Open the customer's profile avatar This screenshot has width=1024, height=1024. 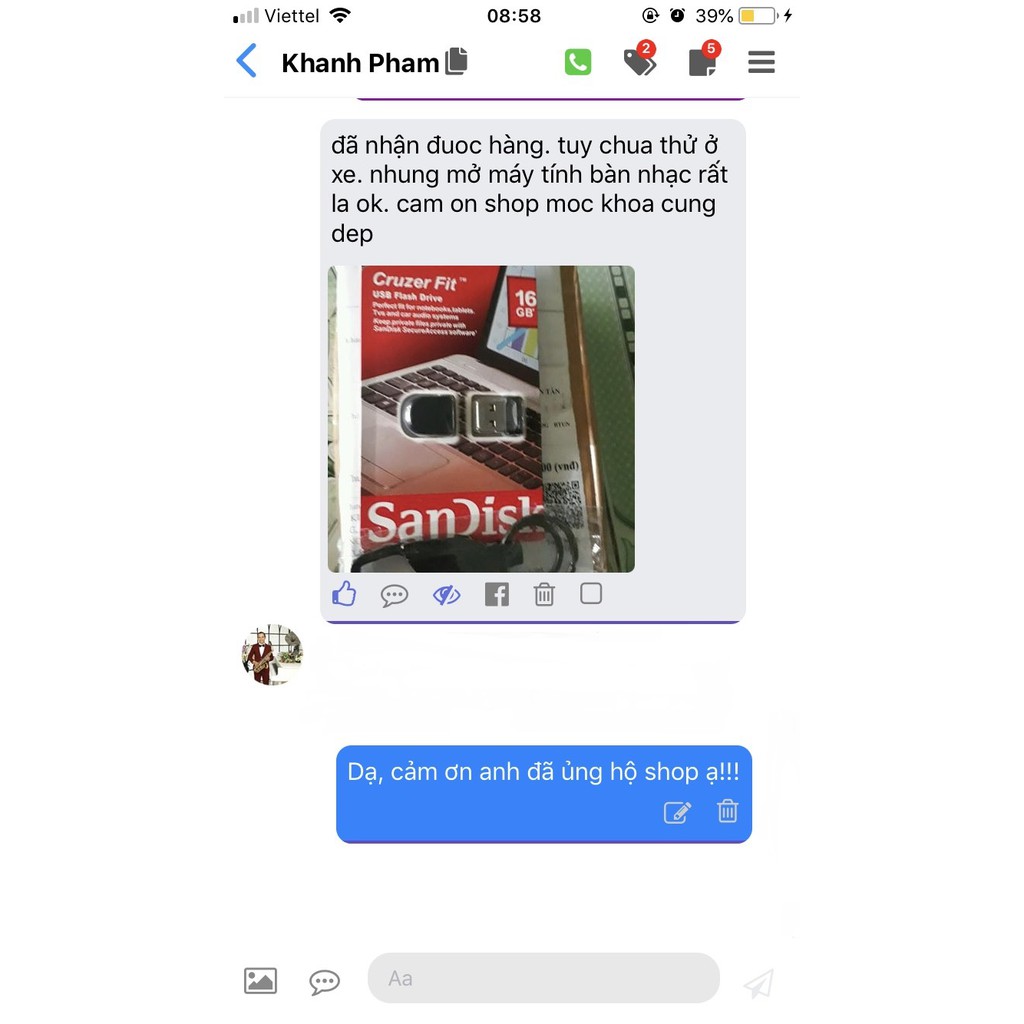tap(271, 655)
